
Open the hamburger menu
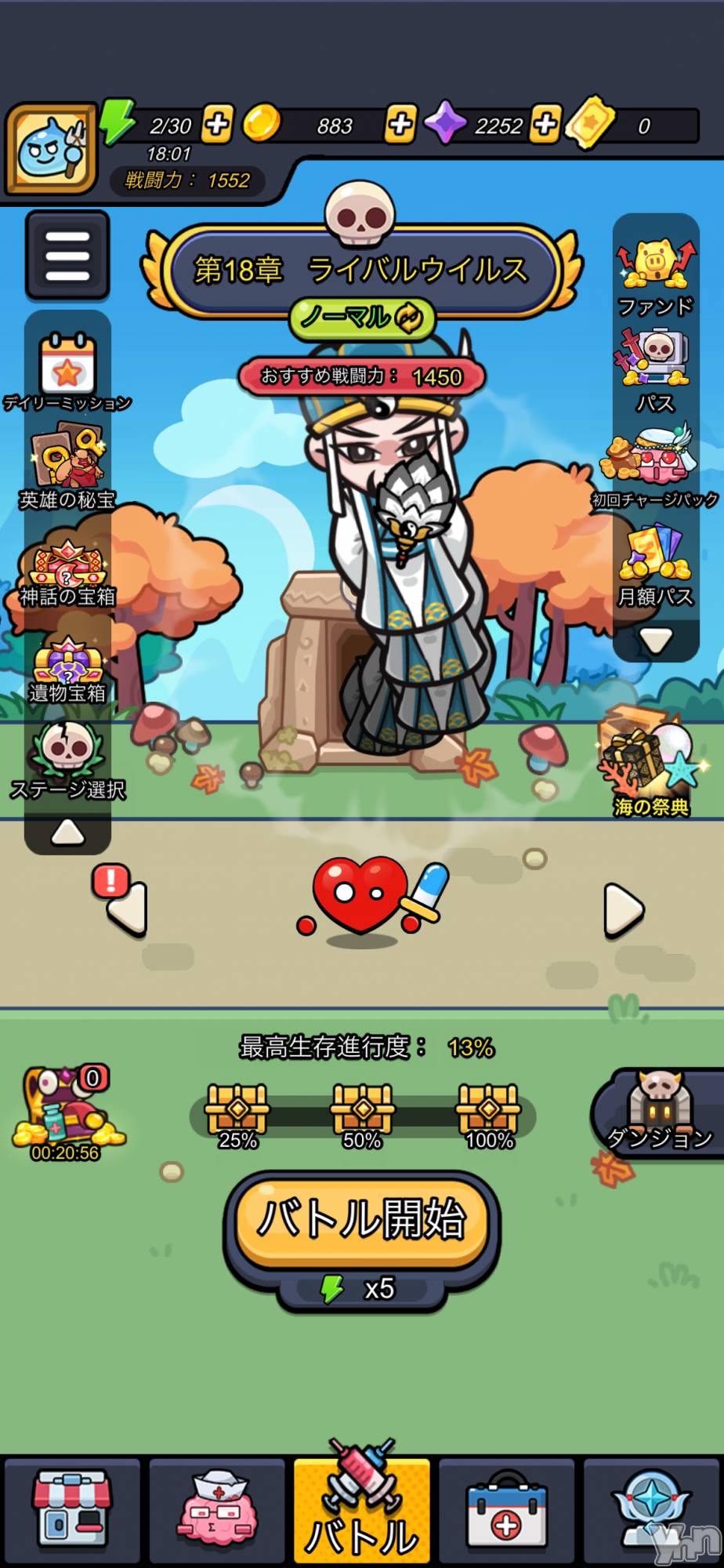pos(67,255)
